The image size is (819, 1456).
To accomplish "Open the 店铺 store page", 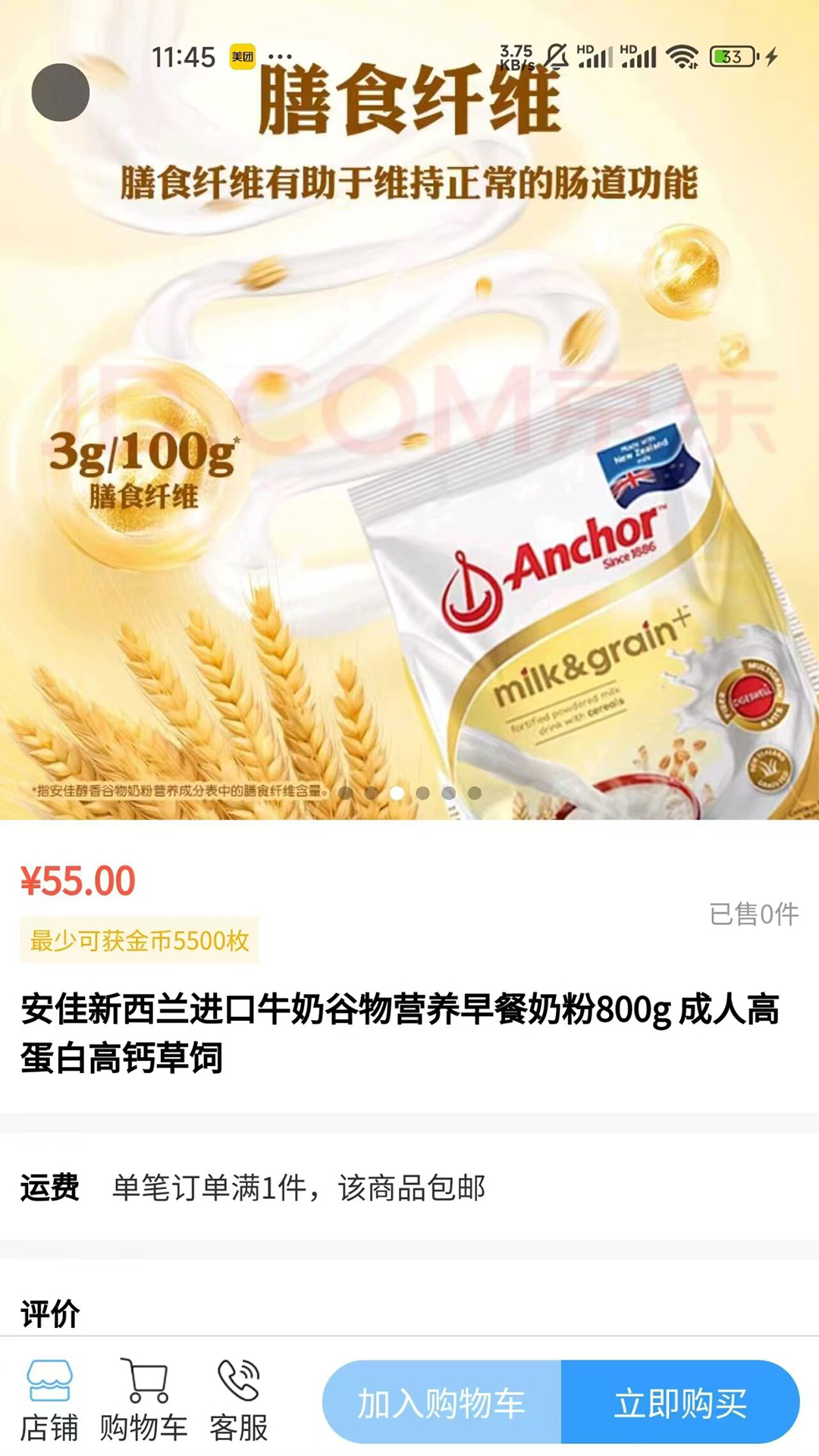I will coord(49,1400).
